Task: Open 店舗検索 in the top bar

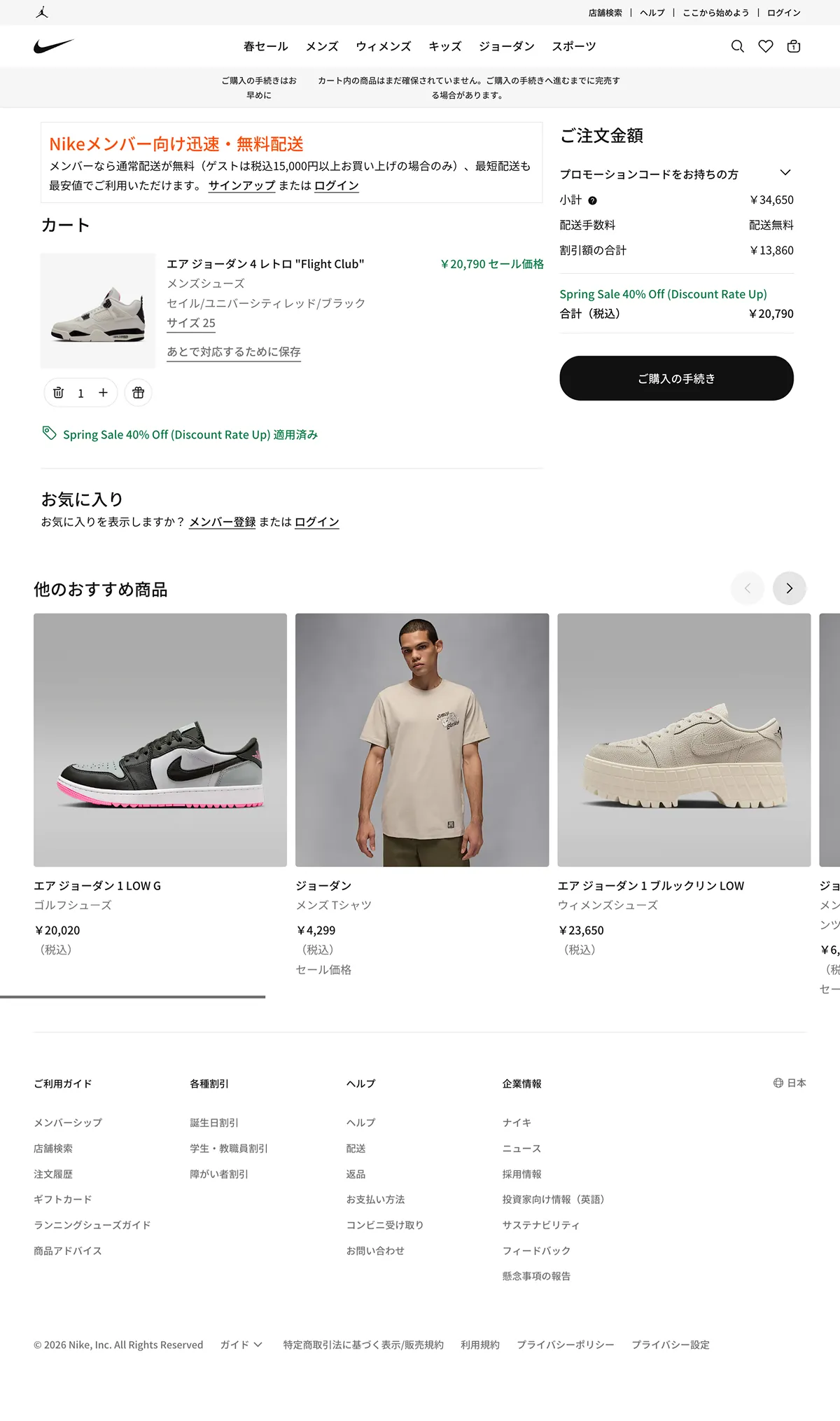Action: 605,13
